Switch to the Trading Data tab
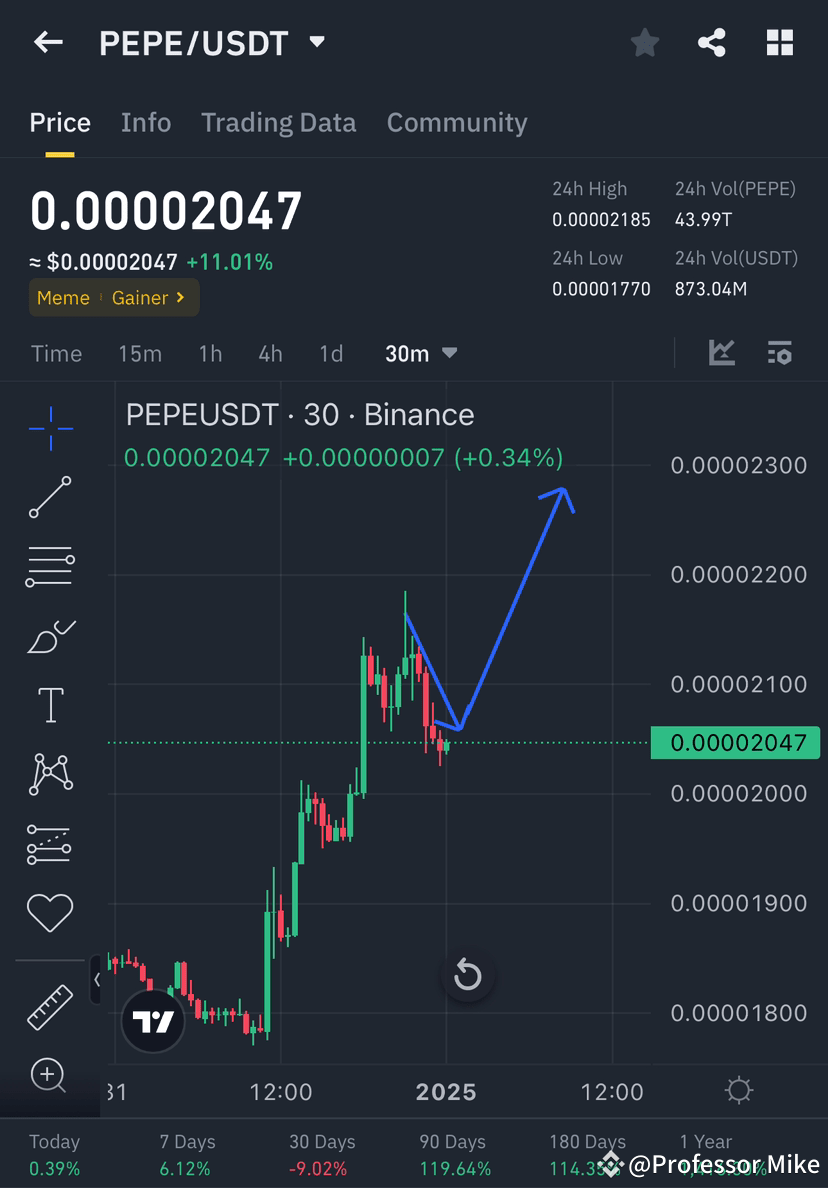828x1188 pixels. 278,122
